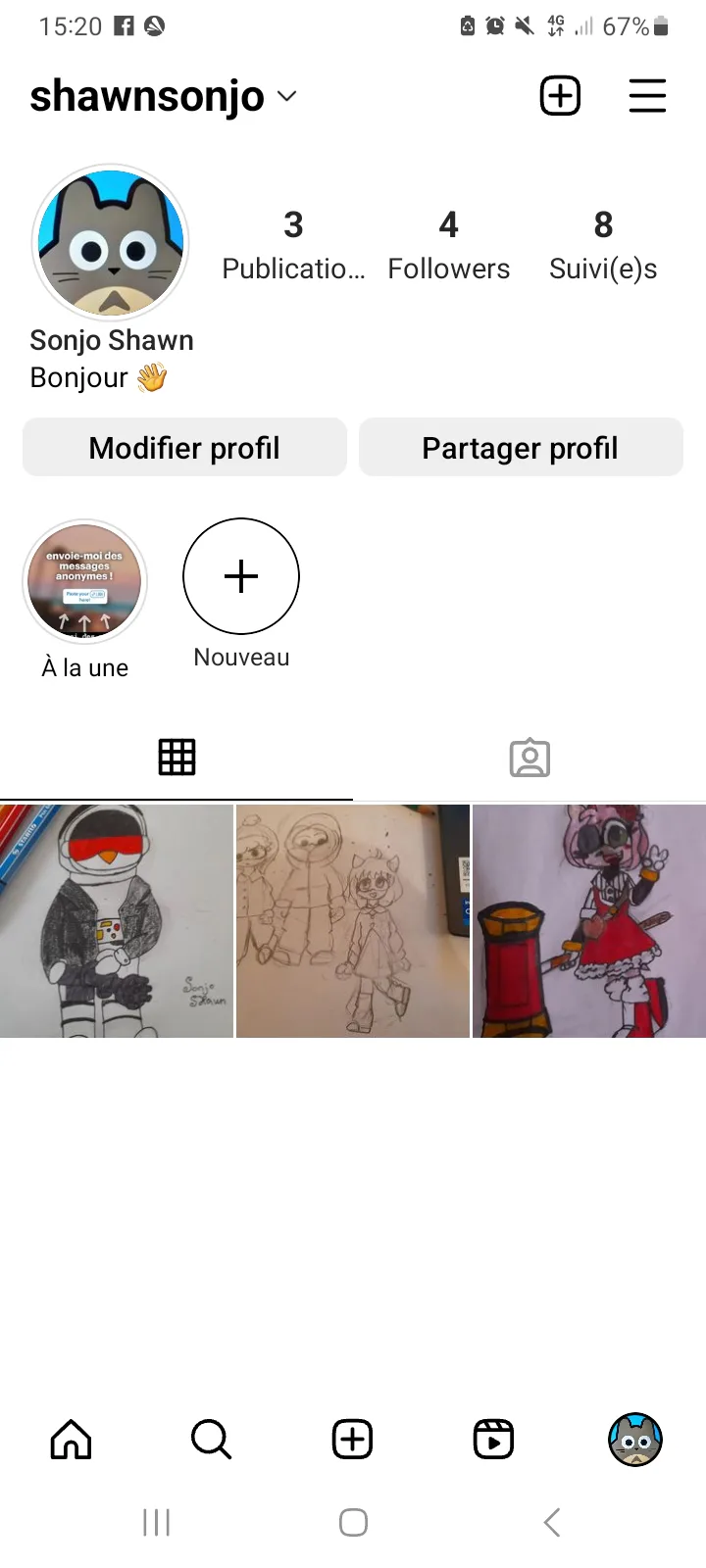Tap the profile picture avatar
The width and height of the screenshot is (706, 1568).
coord(111,242)
